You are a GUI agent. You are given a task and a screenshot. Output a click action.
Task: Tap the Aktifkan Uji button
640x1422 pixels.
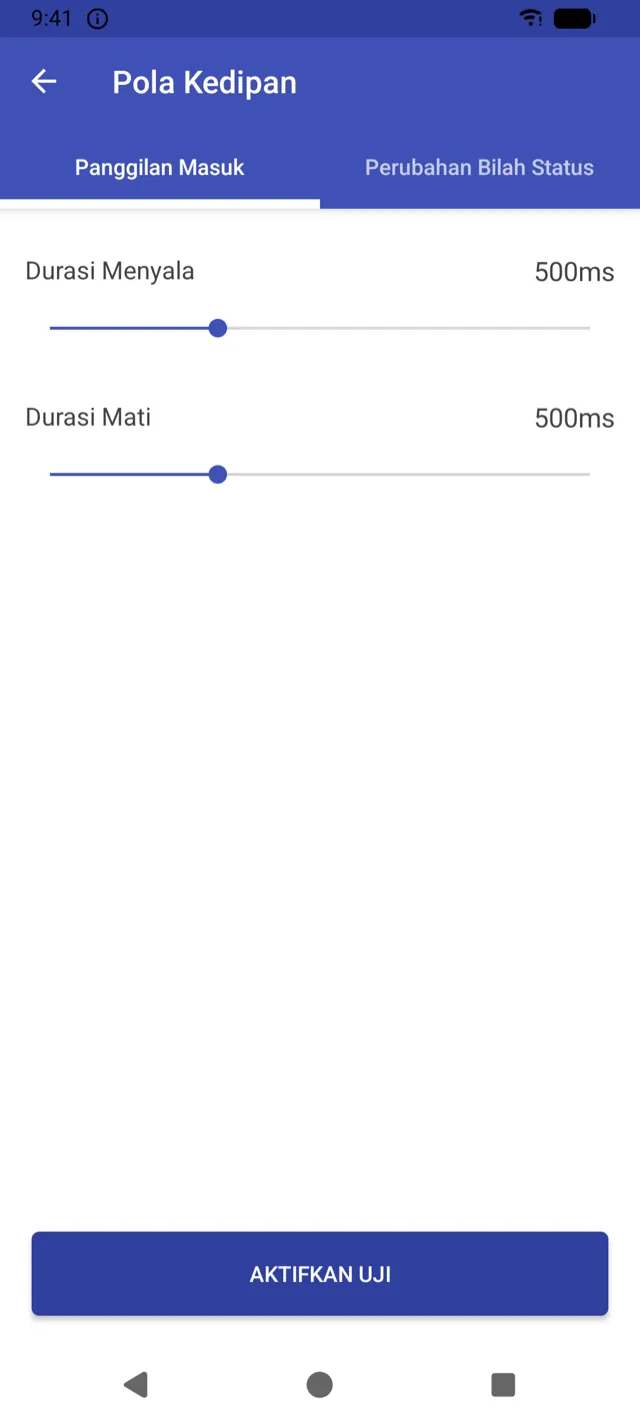[x=320, y=1274]
